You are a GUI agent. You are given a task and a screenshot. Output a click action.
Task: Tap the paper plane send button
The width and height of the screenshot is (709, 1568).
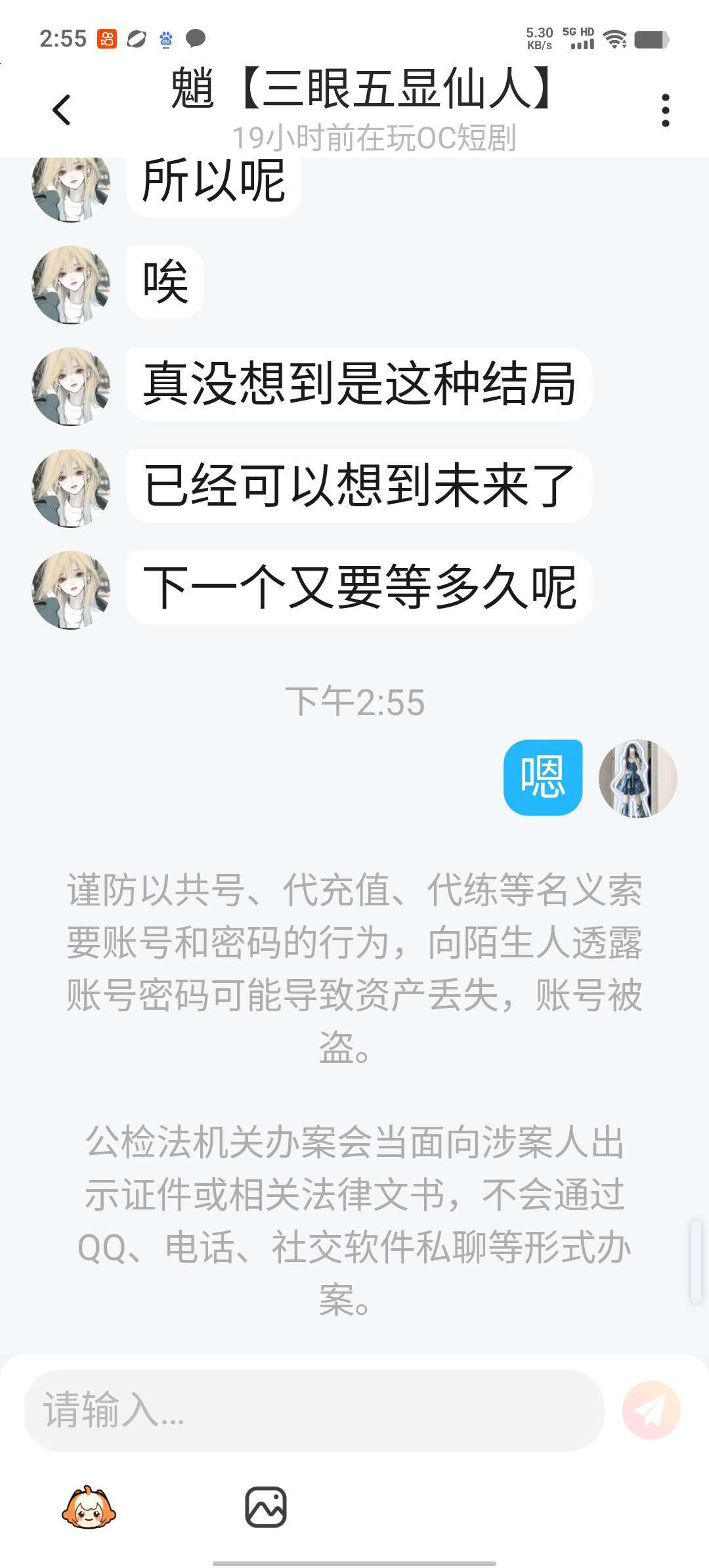pos(651,1410)
